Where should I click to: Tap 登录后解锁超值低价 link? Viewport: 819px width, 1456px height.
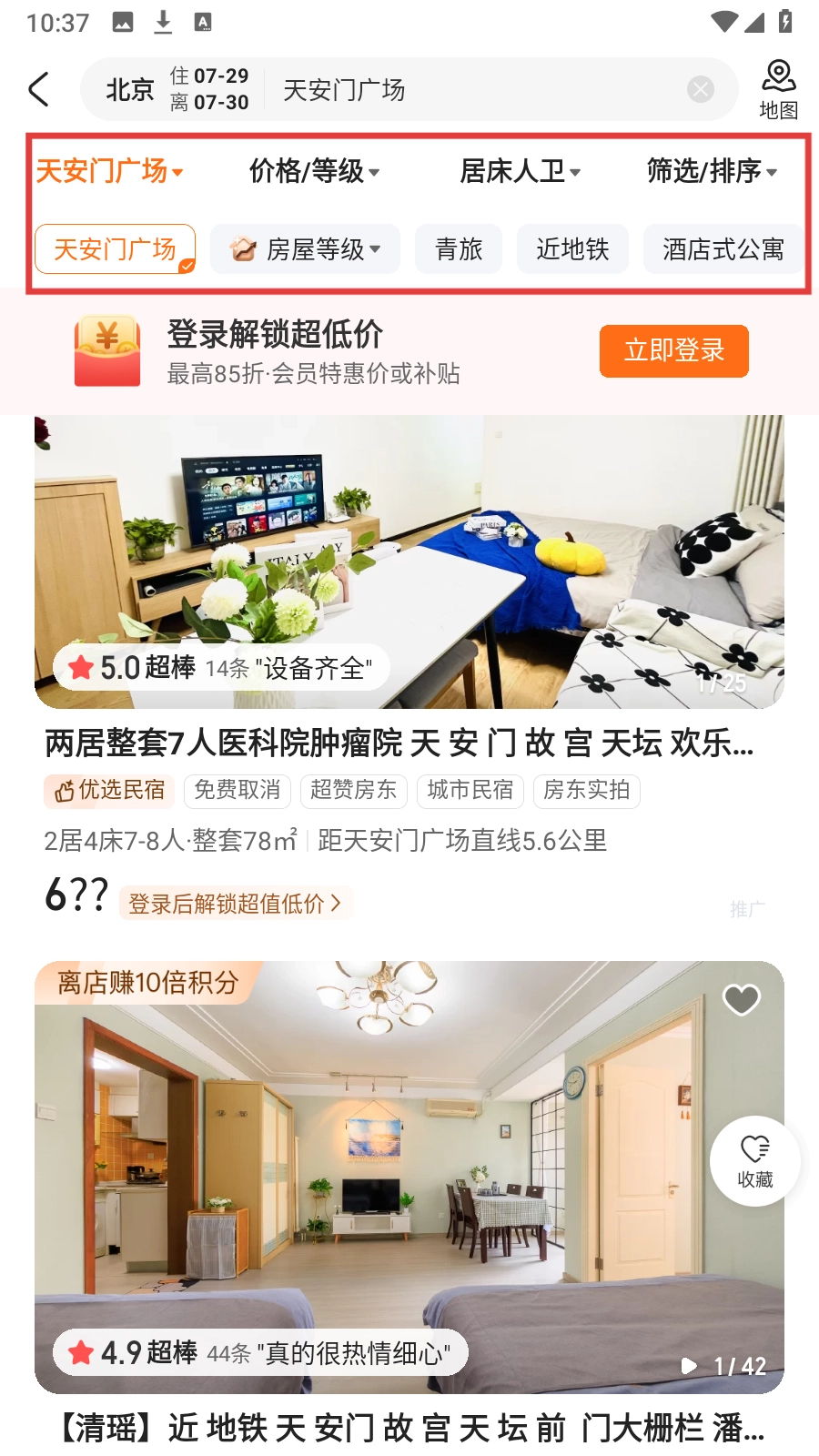tap(235, 904)
